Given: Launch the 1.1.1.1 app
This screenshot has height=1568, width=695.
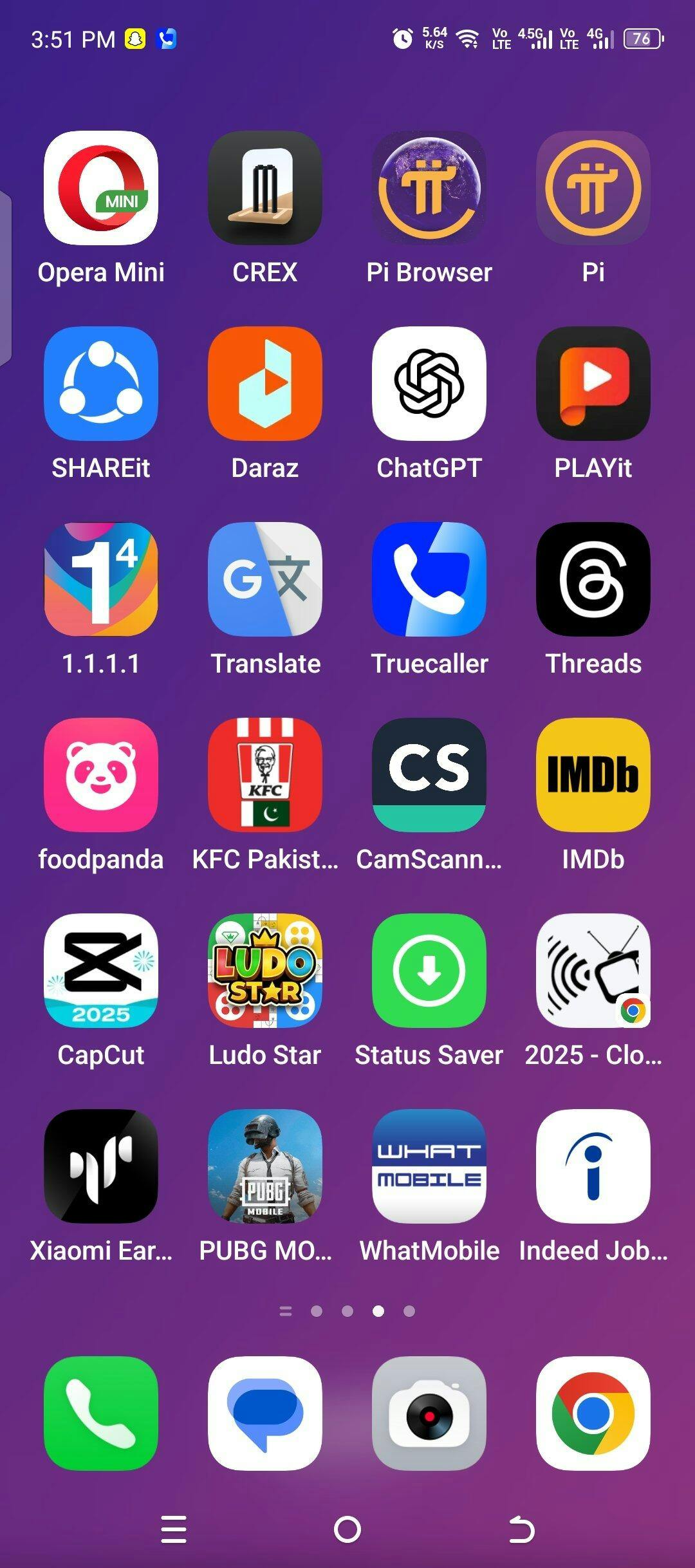Looking at the screenshot, I should (x=101, y=579).
